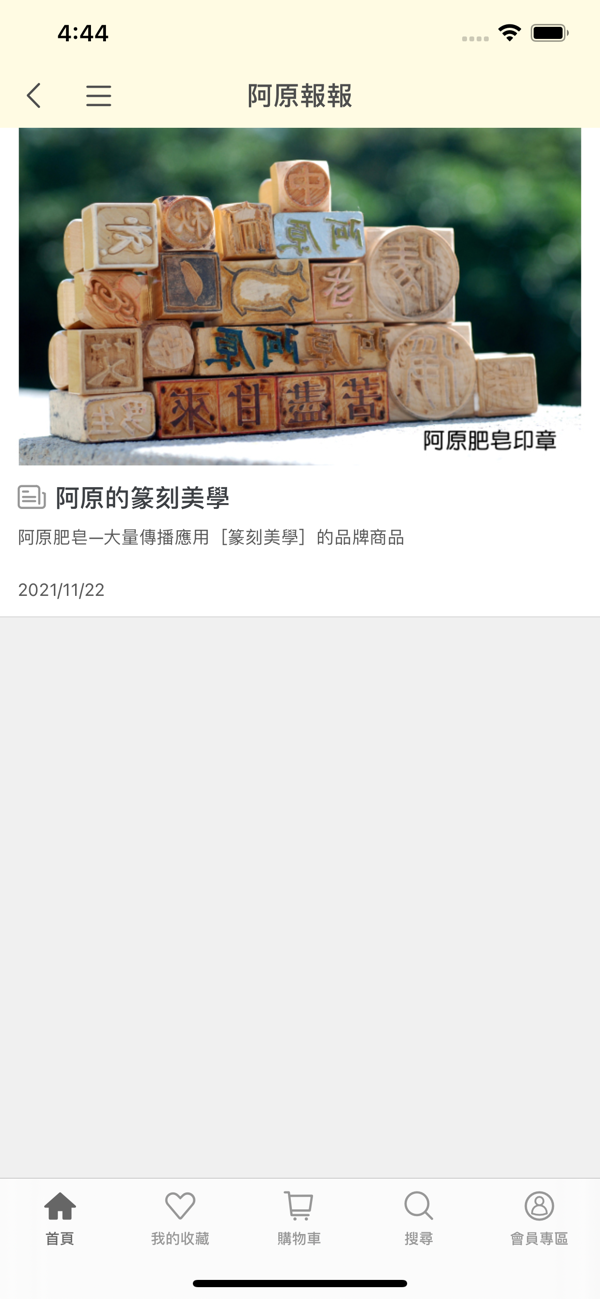Open 我的收藏 favorites tab
Image resolution: width=600 pixels, height=1299 pixels.
pos(180,1218)
